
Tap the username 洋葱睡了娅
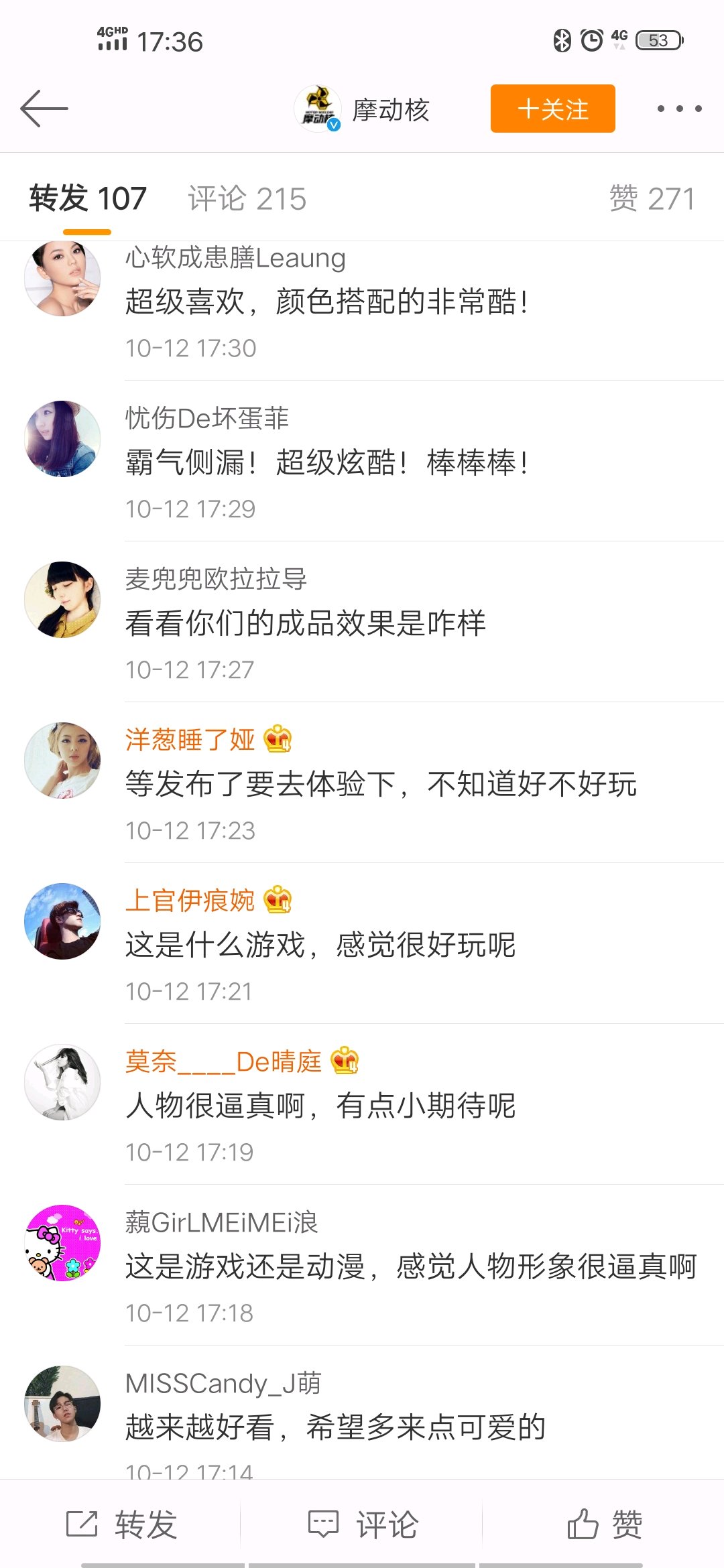[190, 740]
